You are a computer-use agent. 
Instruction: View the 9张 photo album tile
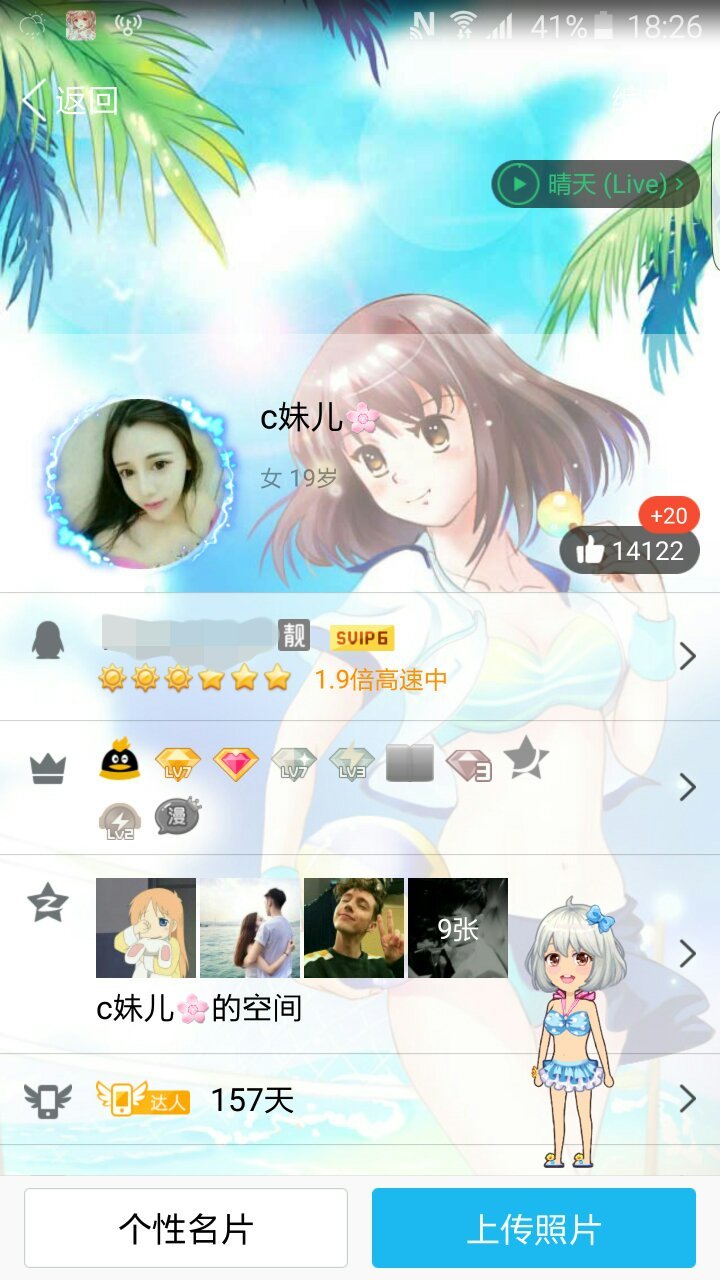pyautogui.click(x=458, y=928)
